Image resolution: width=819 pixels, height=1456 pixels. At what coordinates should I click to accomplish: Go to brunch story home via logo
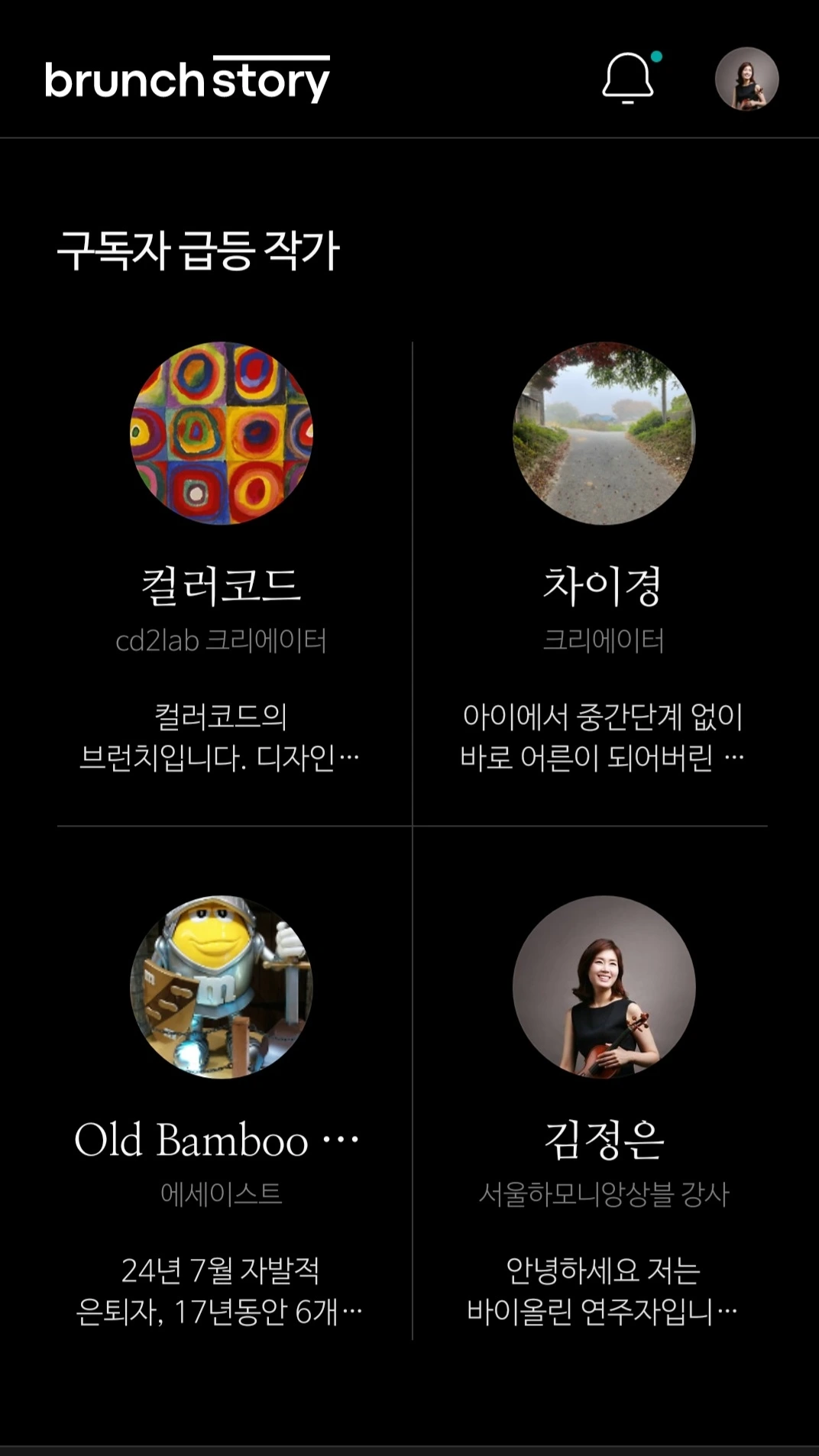[x=187, y=79]
